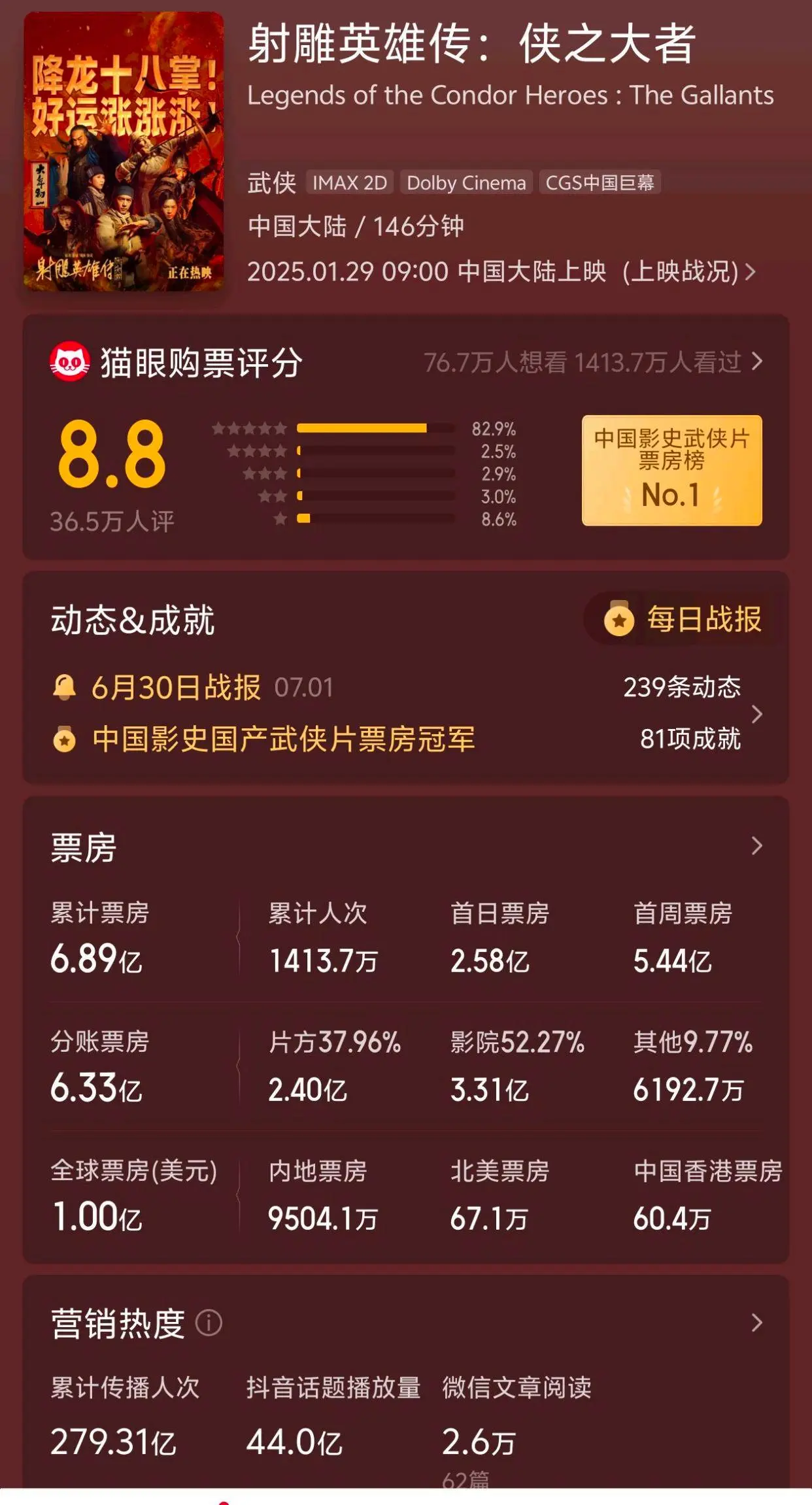
Task: Expand the 营销热度 marketing section
Action: click(x=756, y=1323)
